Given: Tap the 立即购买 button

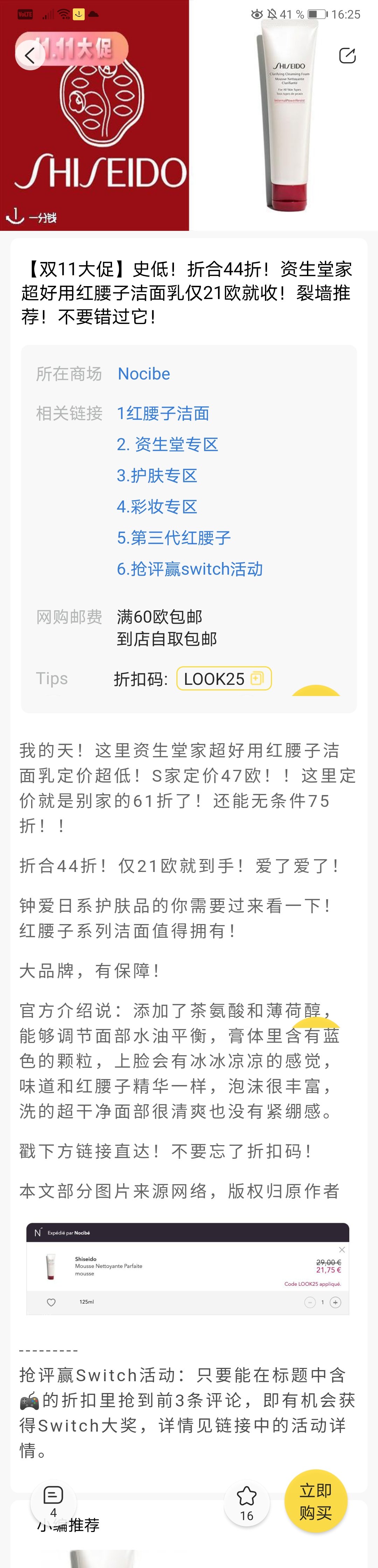Looking at the screenshot, I should [x=315, y=1501].
